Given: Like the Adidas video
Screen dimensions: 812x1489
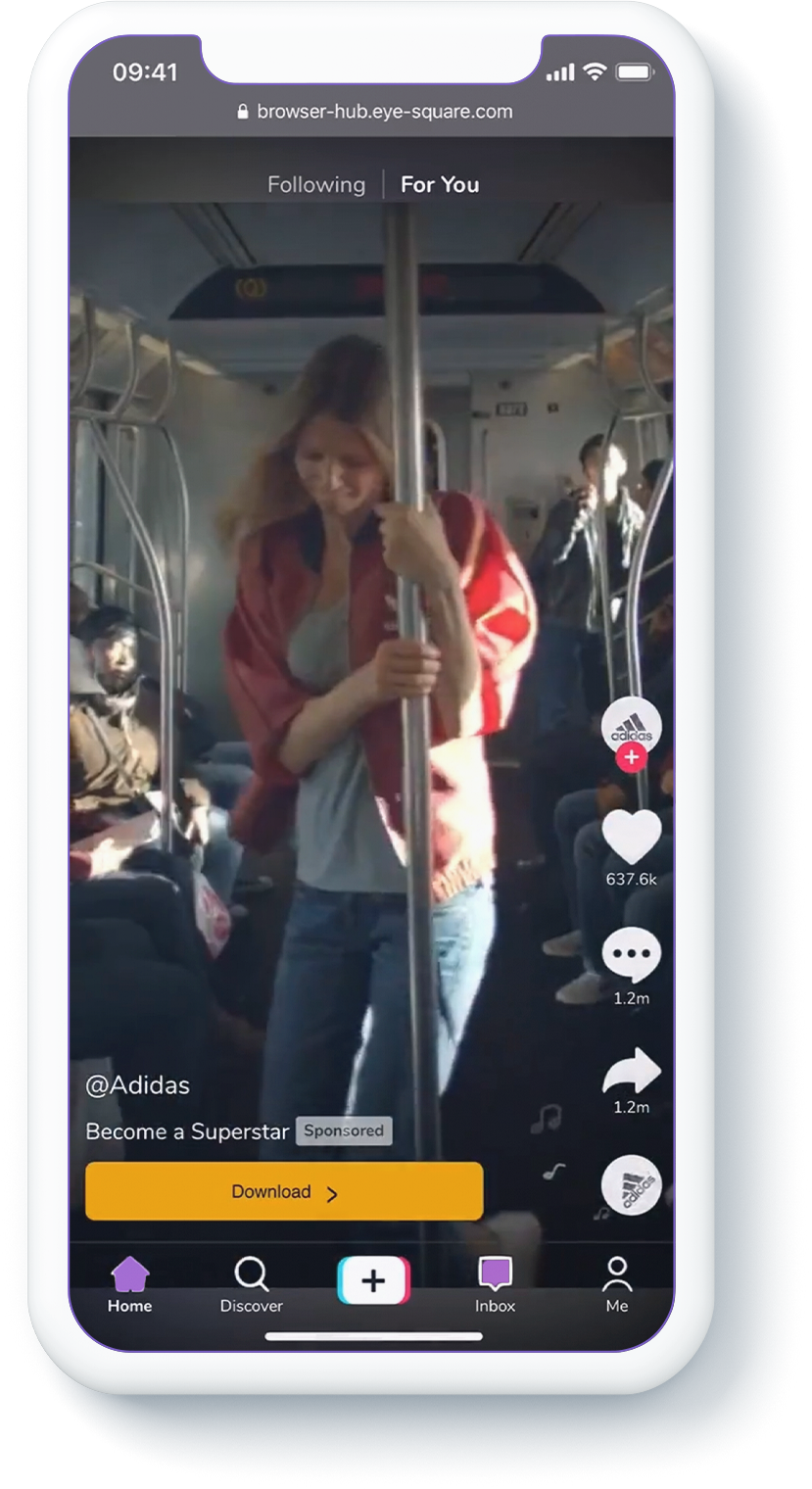Looking at the screenshot, I should pyautogui.click(x=631, y=838).
